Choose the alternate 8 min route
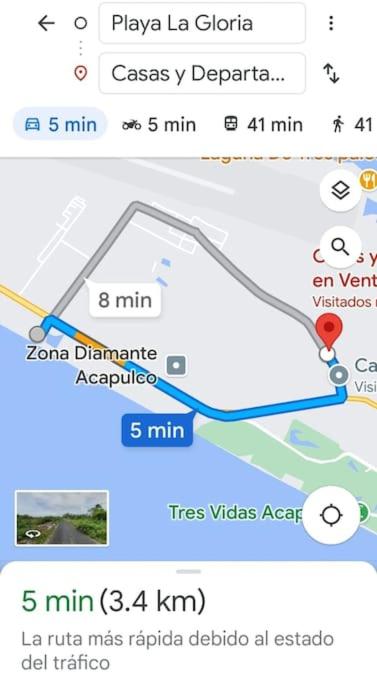Image resolution: width=377 pixels, height=683 pixels. pyautogui.click(x=125, y=300)
